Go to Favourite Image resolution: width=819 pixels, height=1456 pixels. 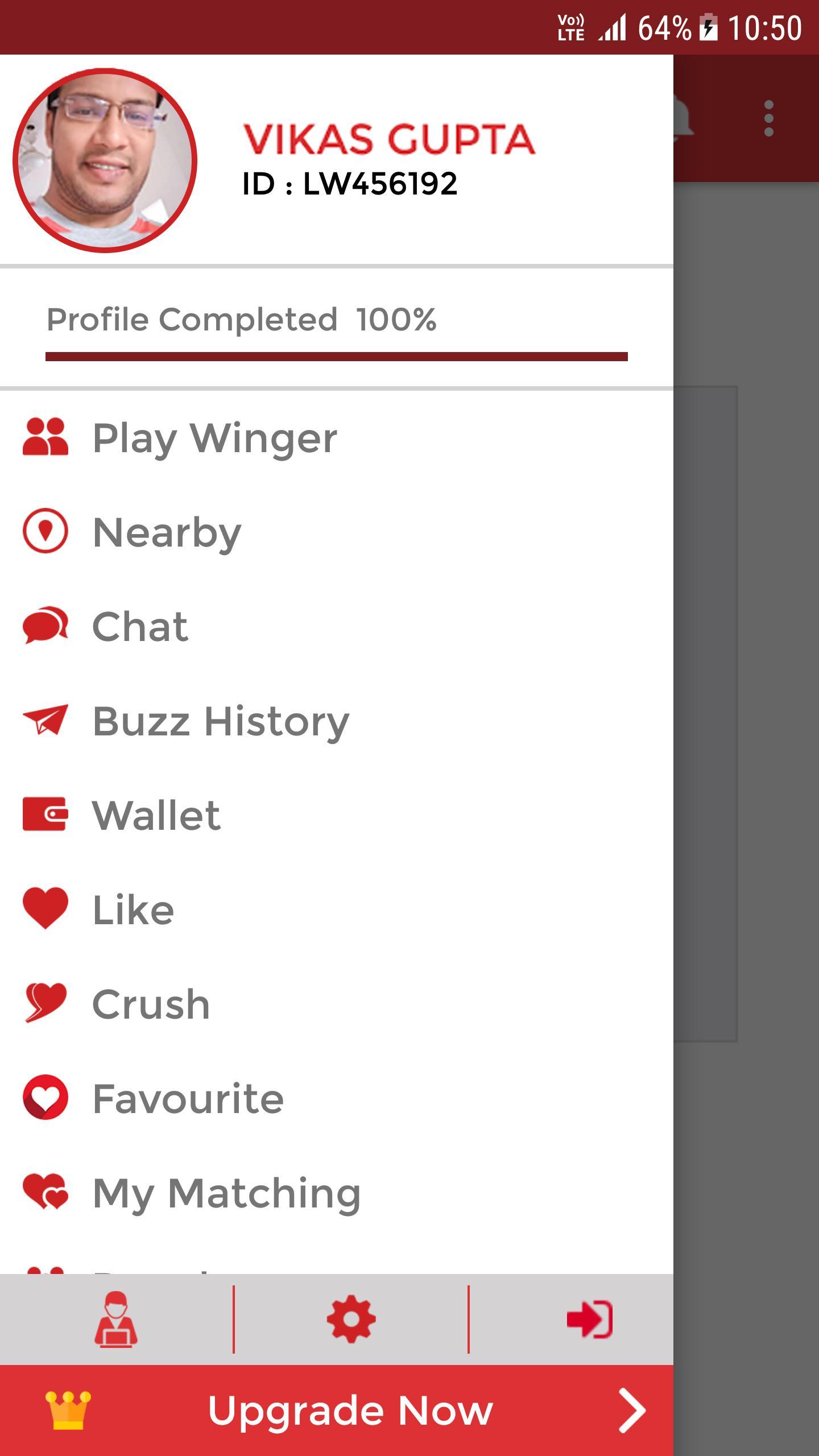[188, 1098]
